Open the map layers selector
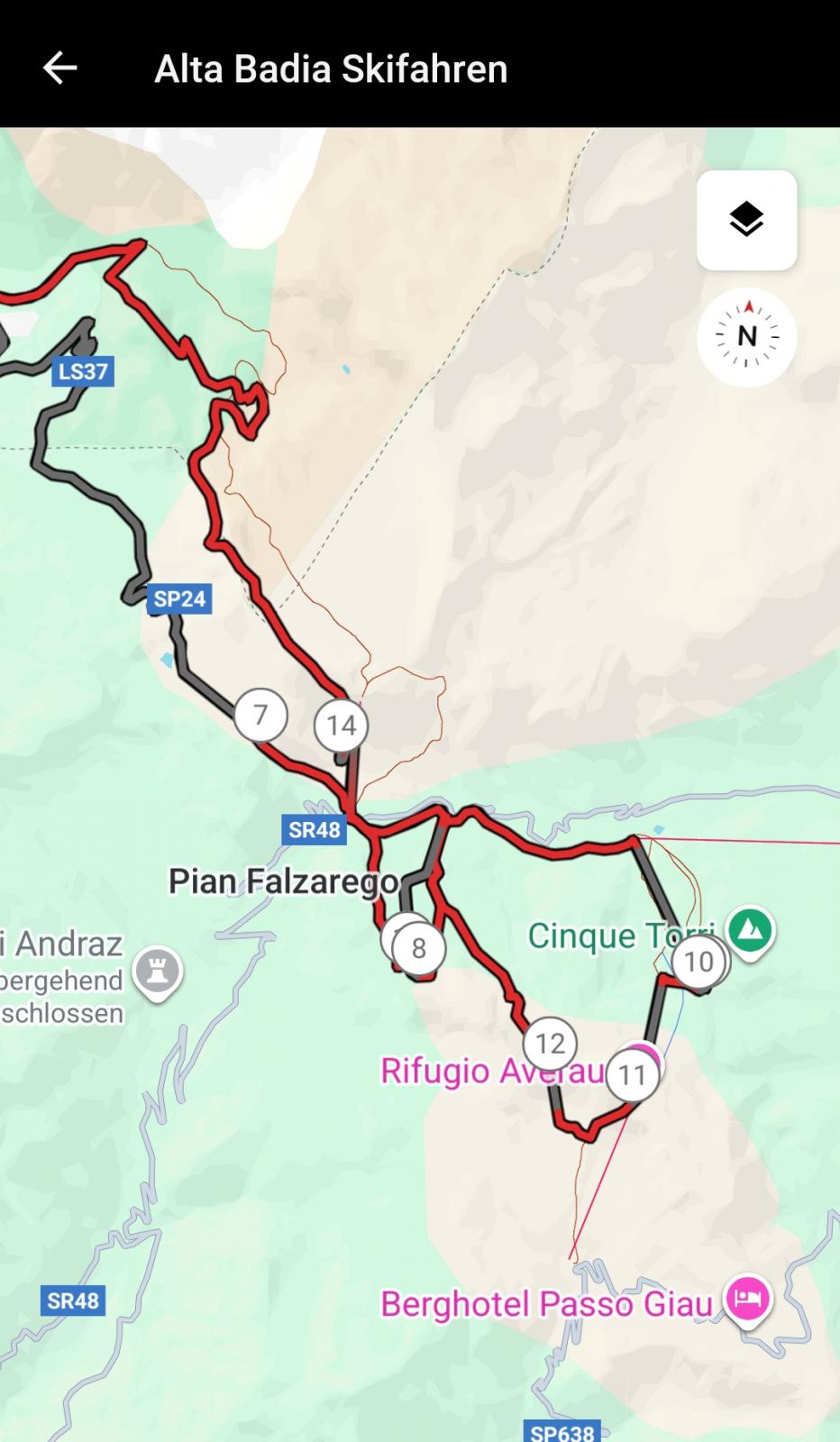840x1442 pixels. (x=746, y=220)
